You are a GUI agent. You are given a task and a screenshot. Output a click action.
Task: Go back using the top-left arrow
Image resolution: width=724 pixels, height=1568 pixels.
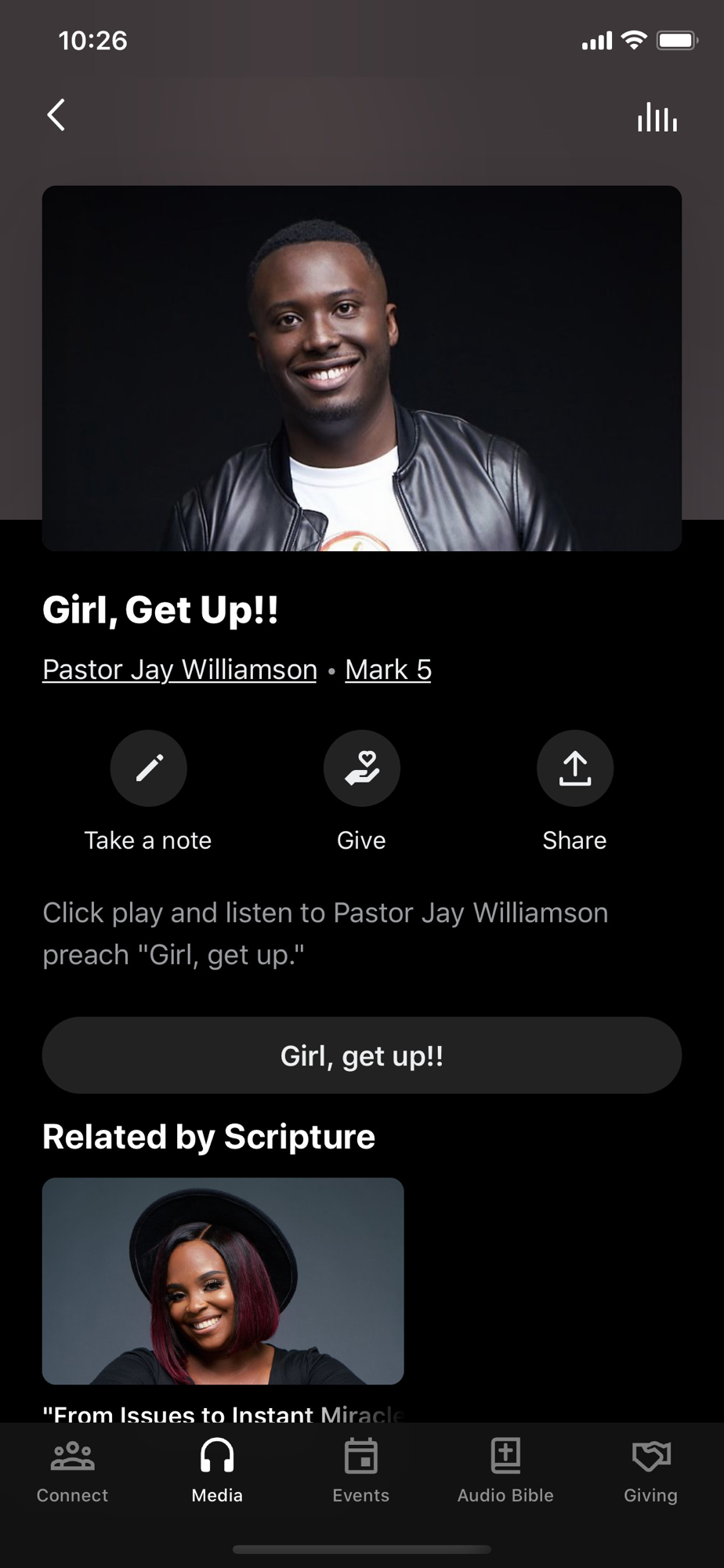(56, 115)
